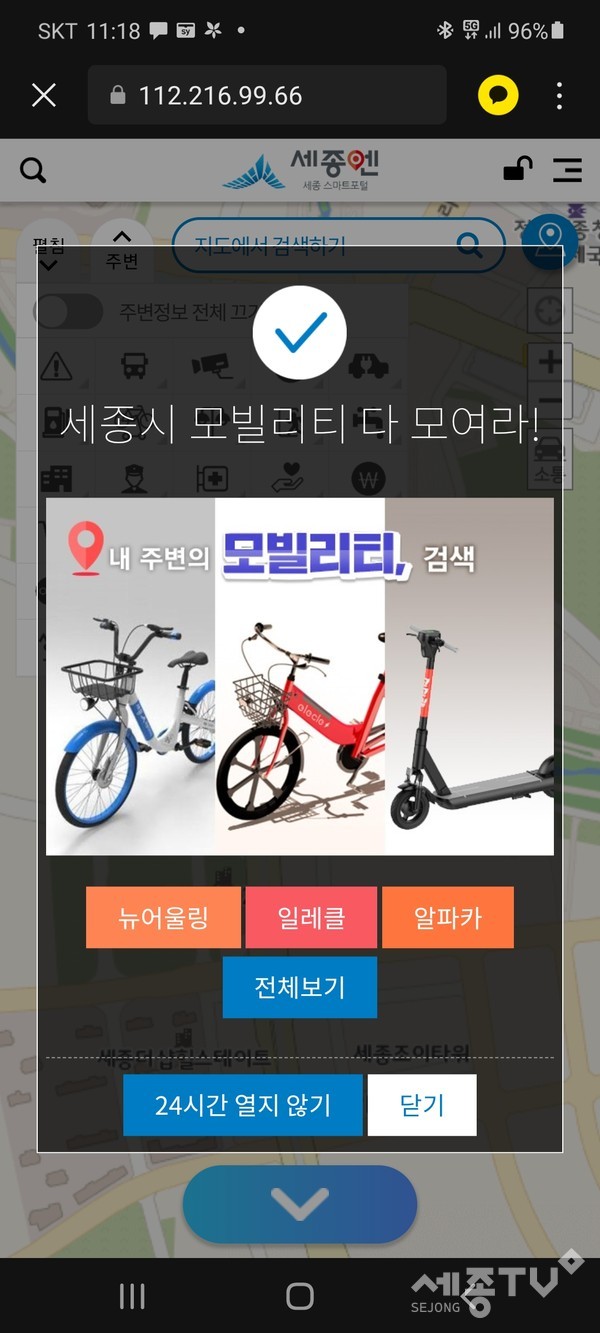
Task: Expand the blue down-arrow panel
Action: point(299,1205)
